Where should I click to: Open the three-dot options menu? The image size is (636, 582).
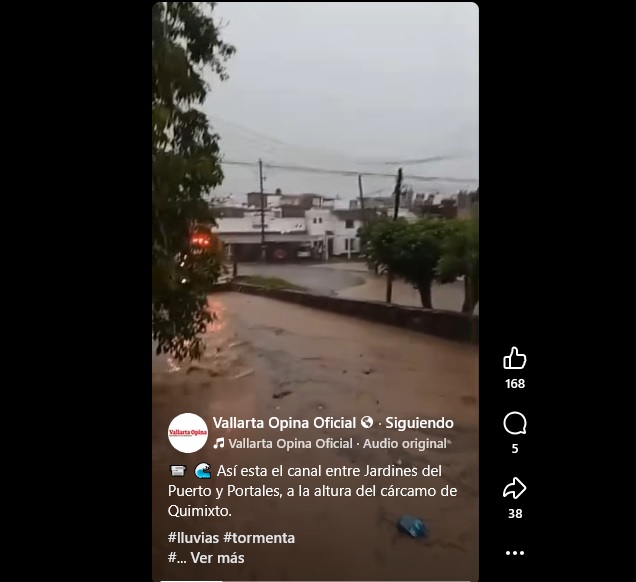click(515, 553)
